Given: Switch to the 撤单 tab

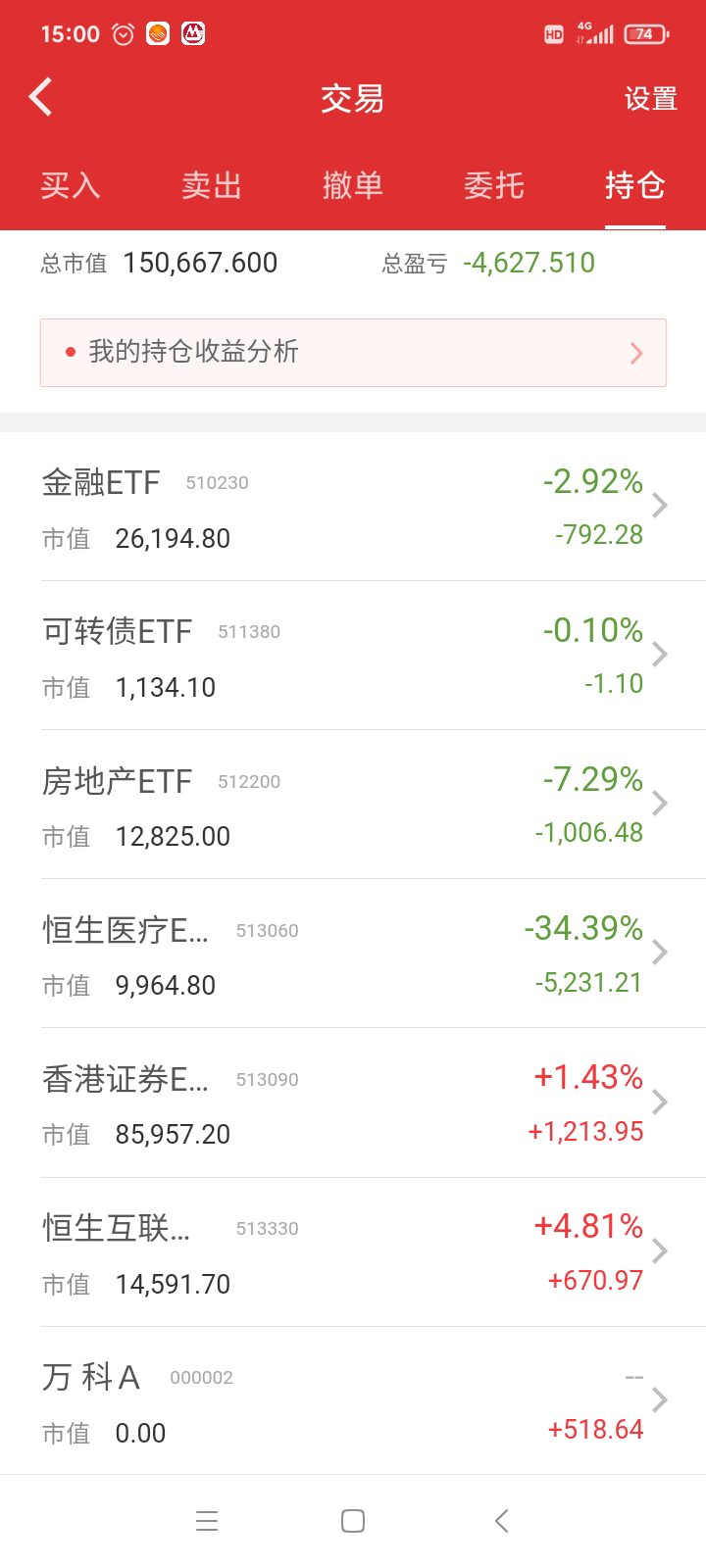Looking at the screenshot, I should click(x=353, y=185).
